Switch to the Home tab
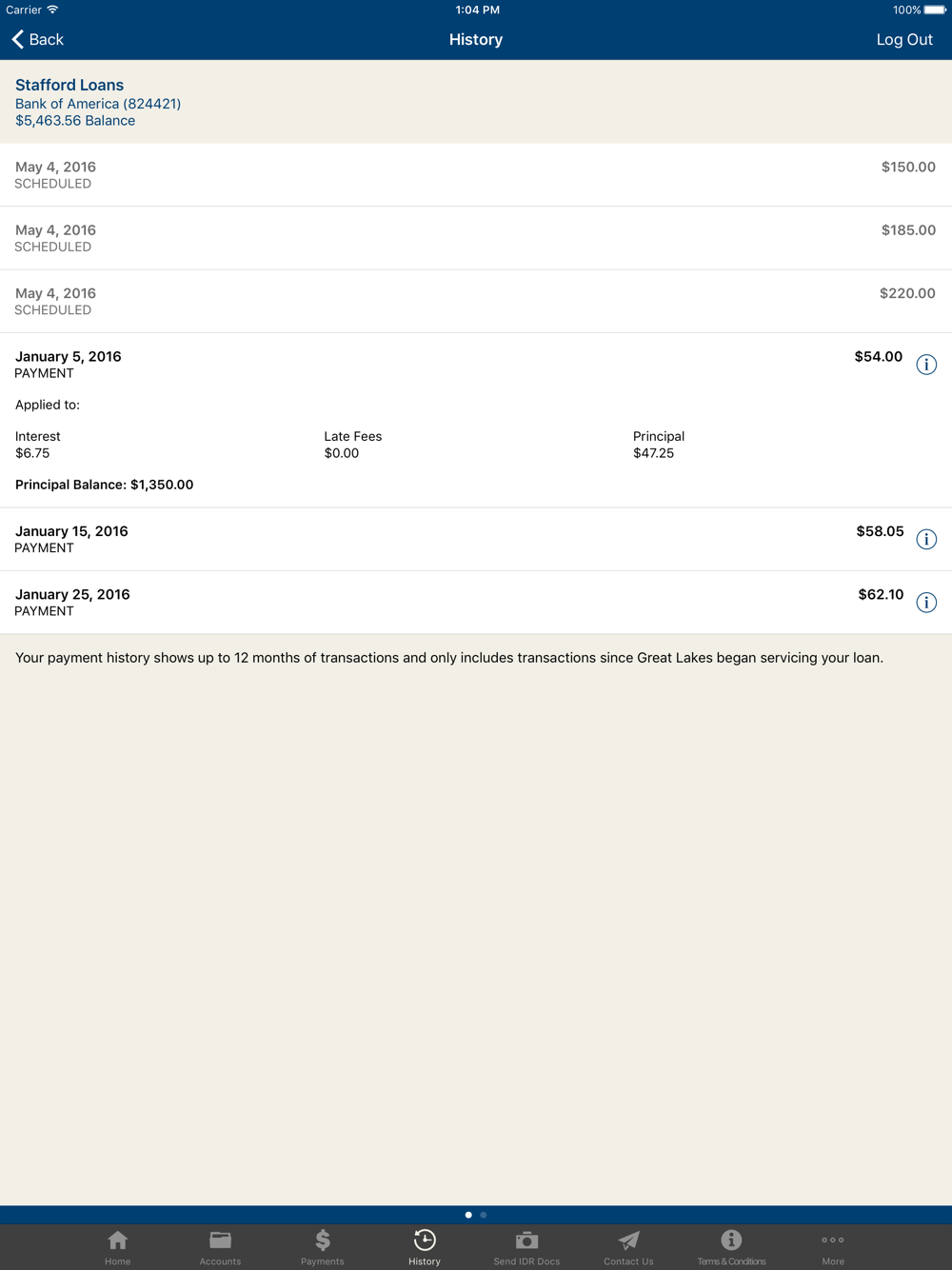Screen dimensions: 952x1270 click(x=118, y=1247)
